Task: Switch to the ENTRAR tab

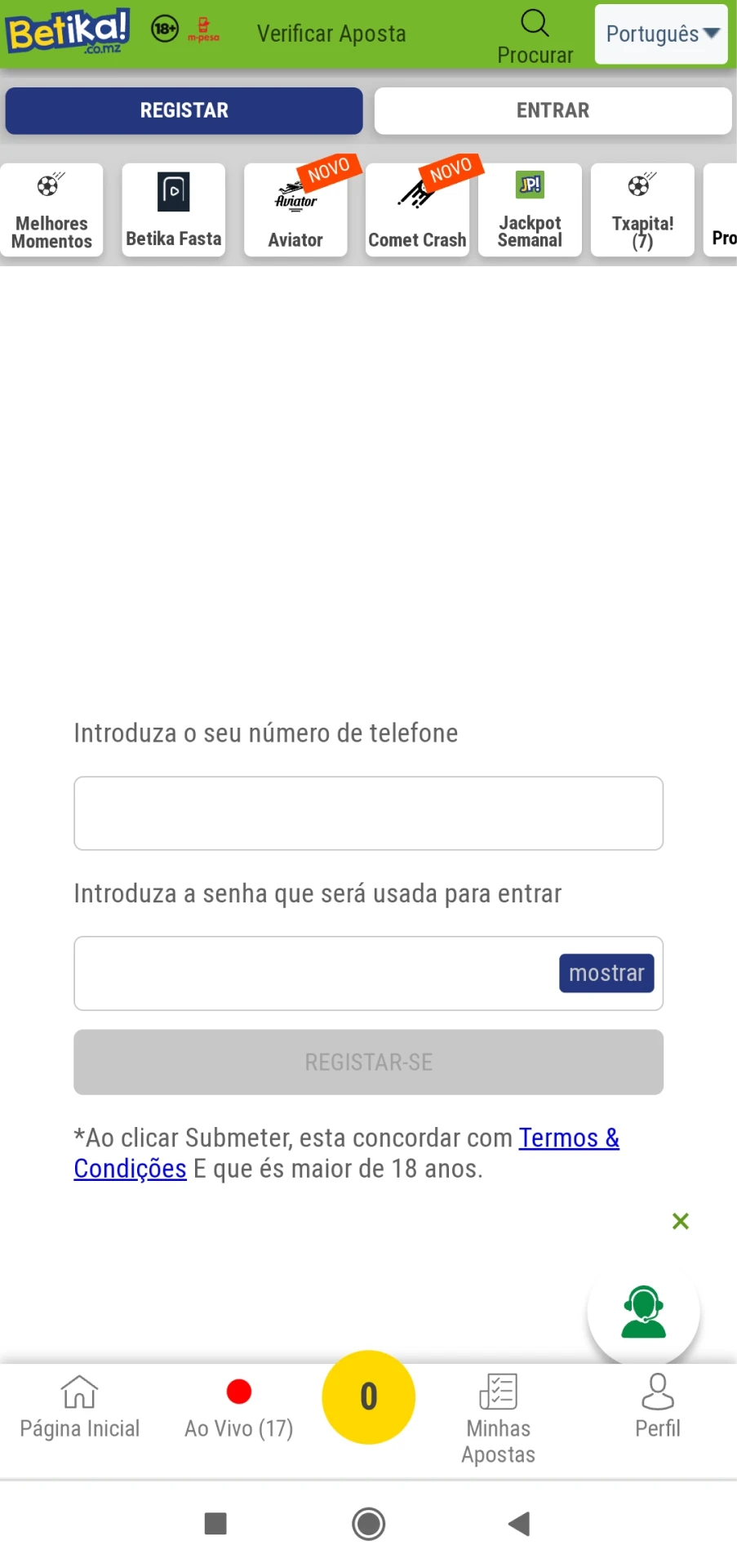Action: [553, 110]
